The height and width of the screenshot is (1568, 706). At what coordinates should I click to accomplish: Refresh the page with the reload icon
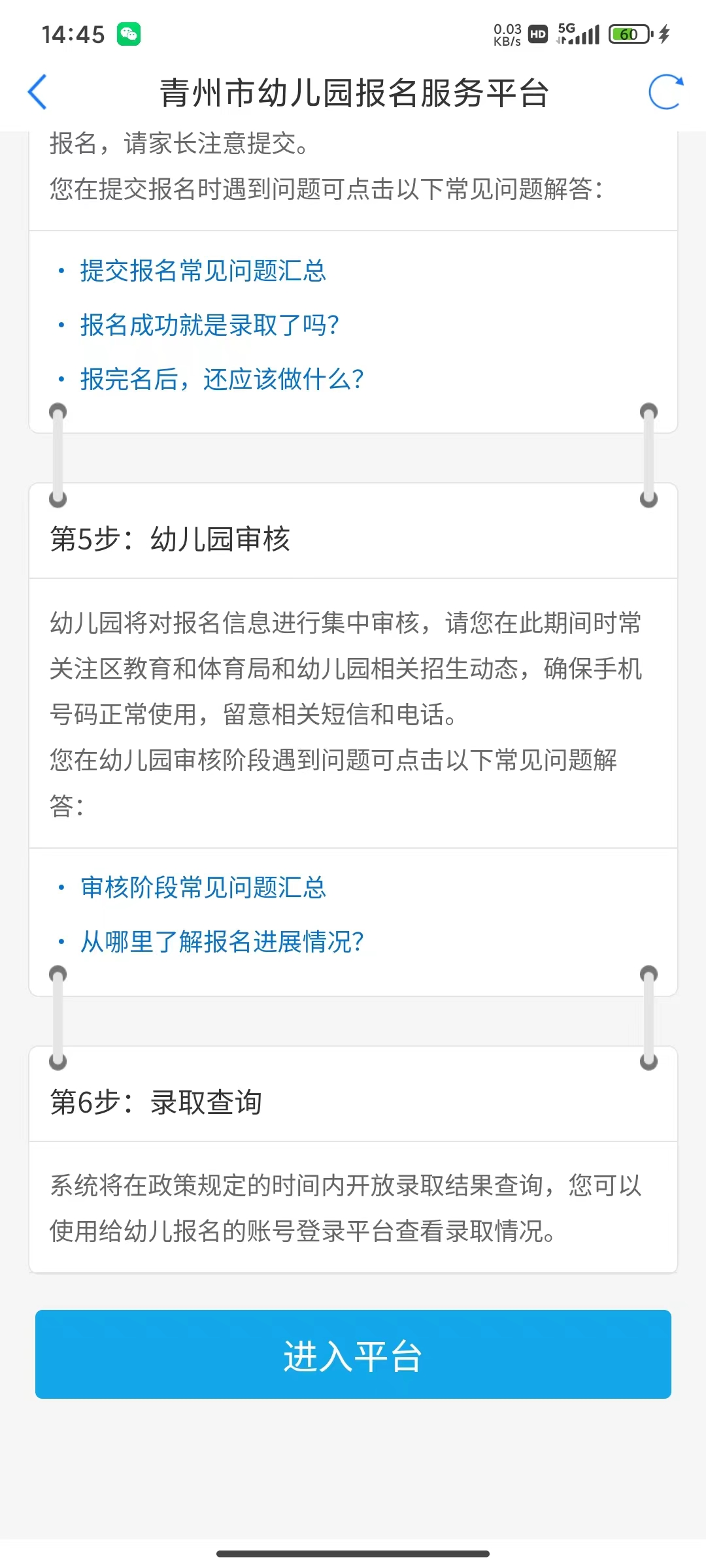pos(665,92)
